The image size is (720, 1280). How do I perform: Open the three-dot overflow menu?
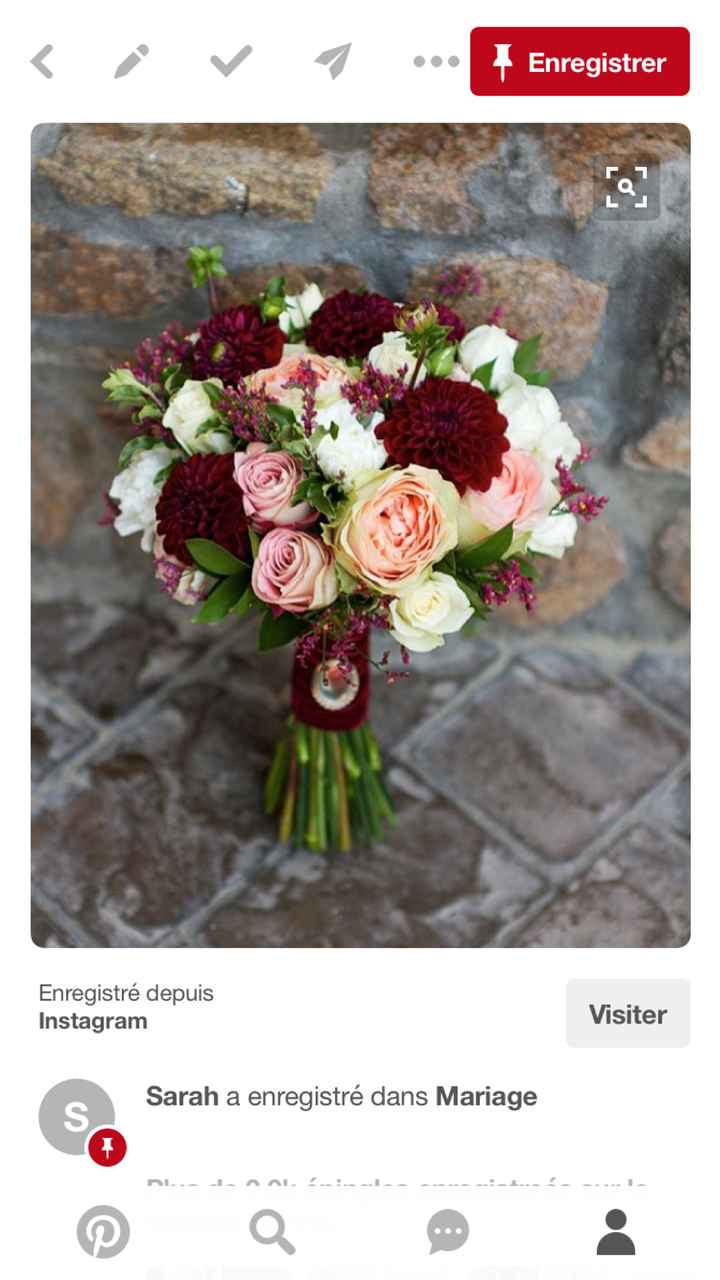436,62
